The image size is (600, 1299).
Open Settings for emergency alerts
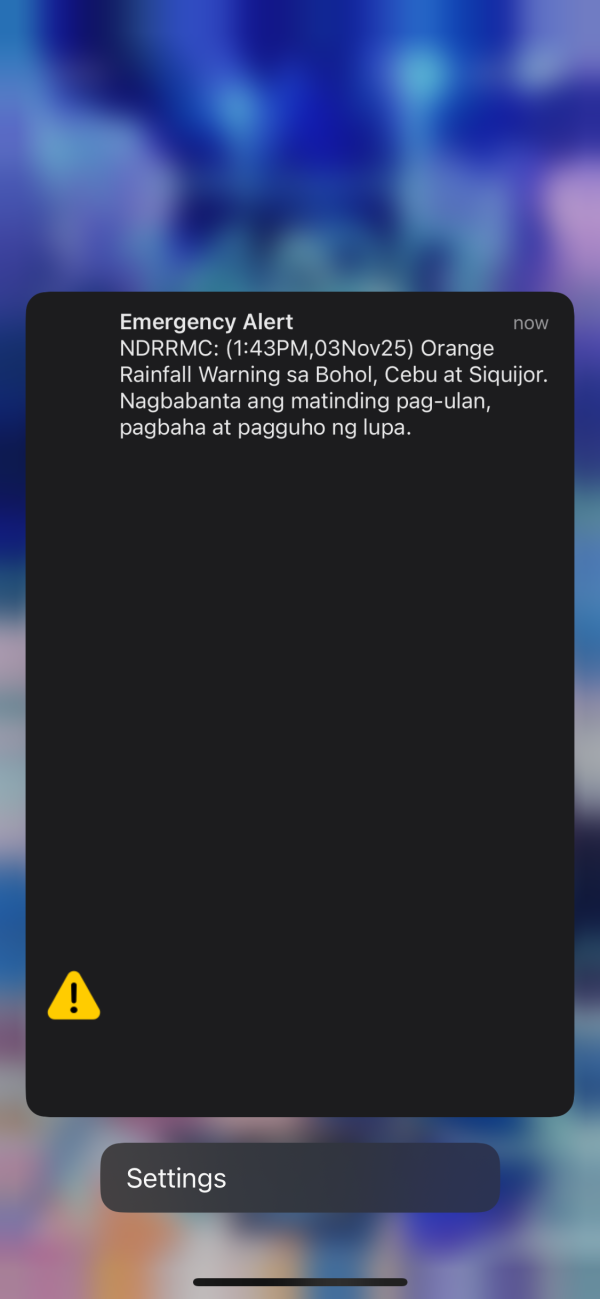299,1178
